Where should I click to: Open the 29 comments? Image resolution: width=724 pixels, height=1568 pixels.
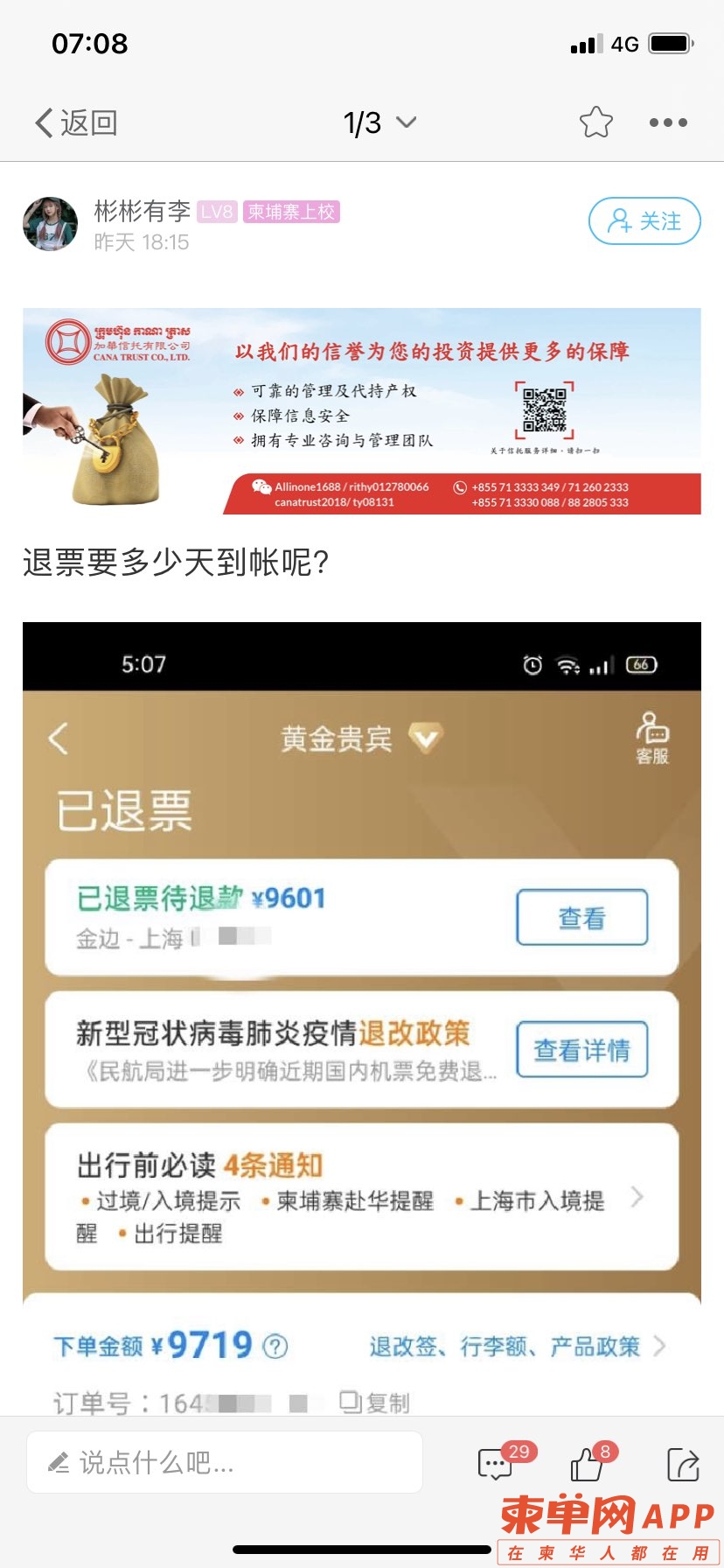pos(497,1463)
